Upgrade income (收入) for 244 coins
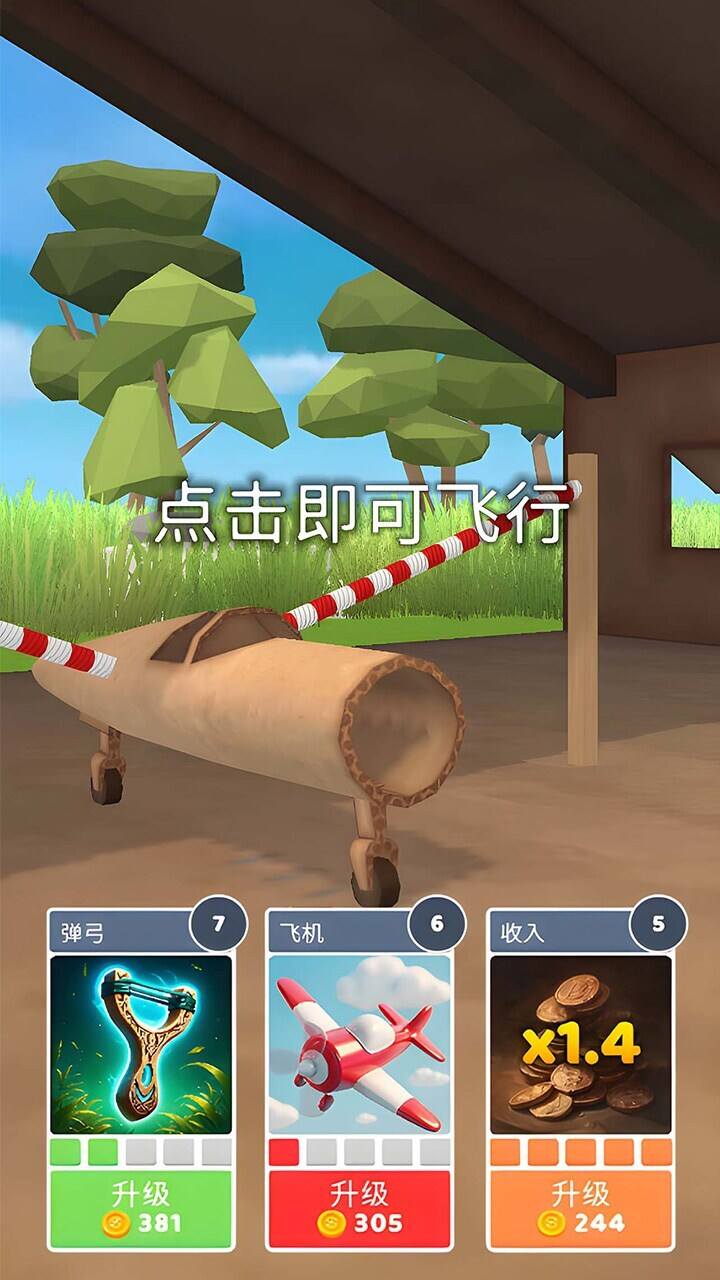This screenshot has height=1280, width=720. pos(580,1208)
